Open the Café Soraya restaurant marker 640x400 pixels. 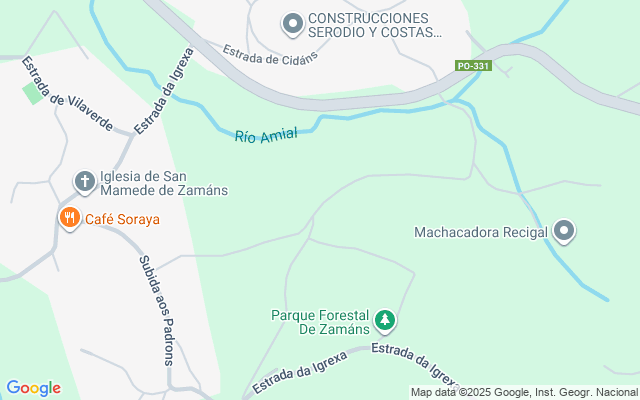[x=69, y=218]
